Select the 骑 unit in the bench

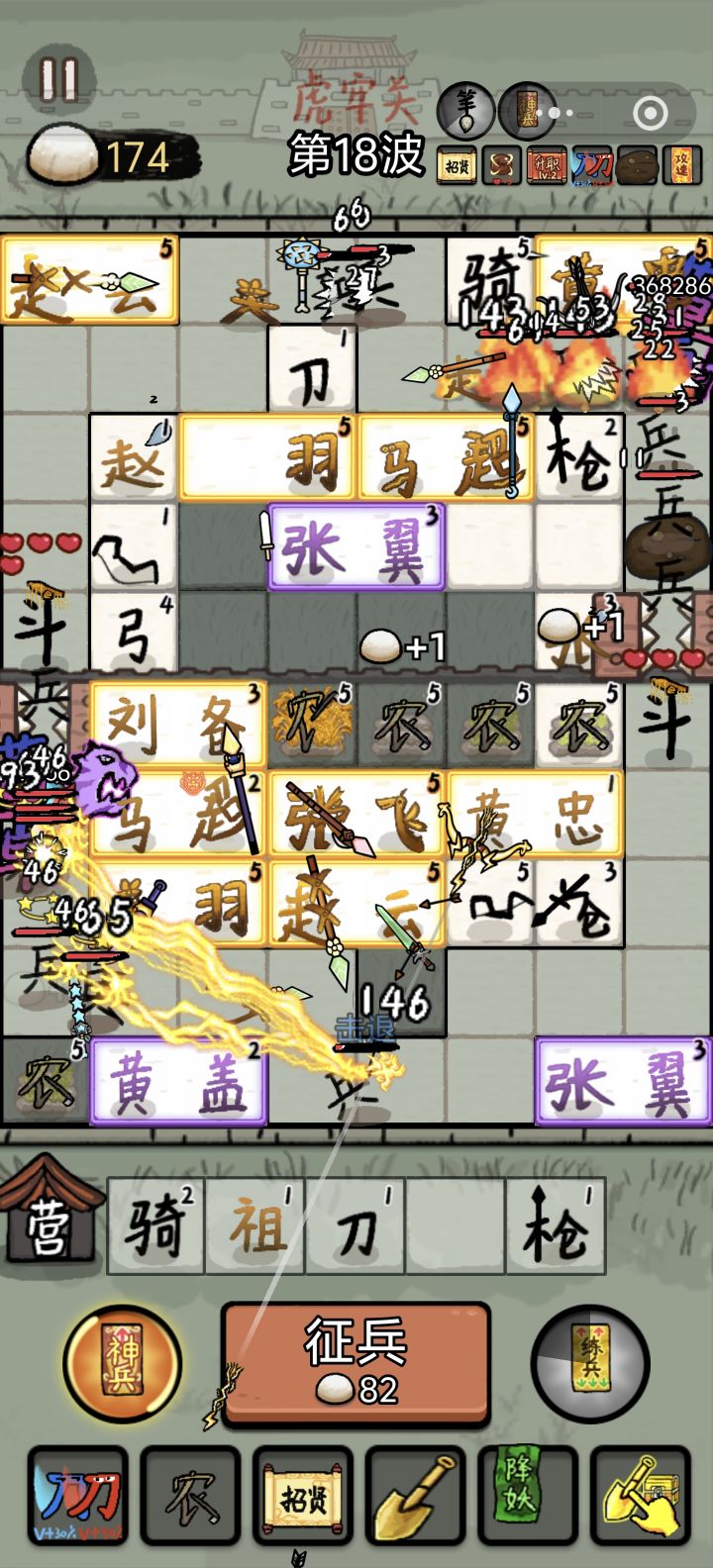coord(156,1225)
